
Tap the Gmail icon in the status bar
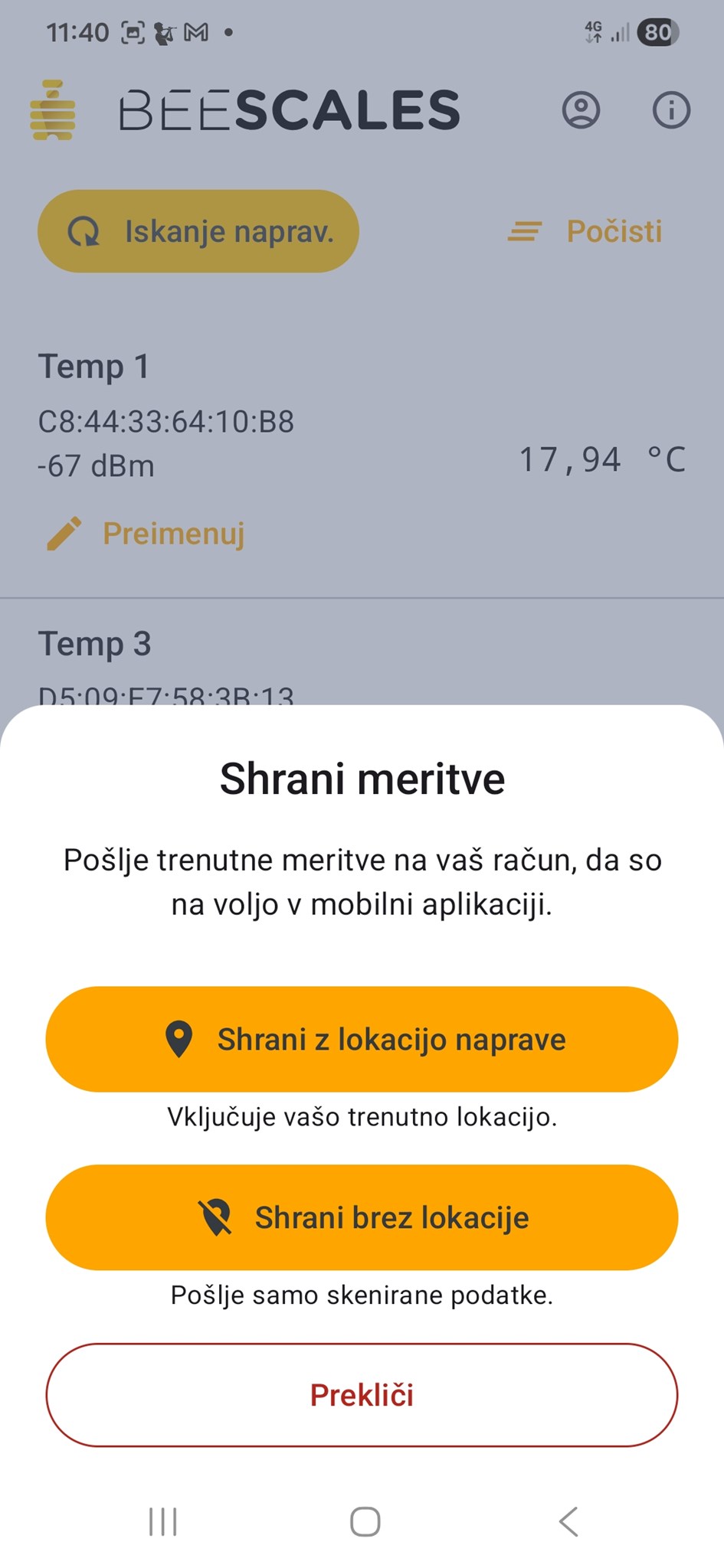[198, 31]
